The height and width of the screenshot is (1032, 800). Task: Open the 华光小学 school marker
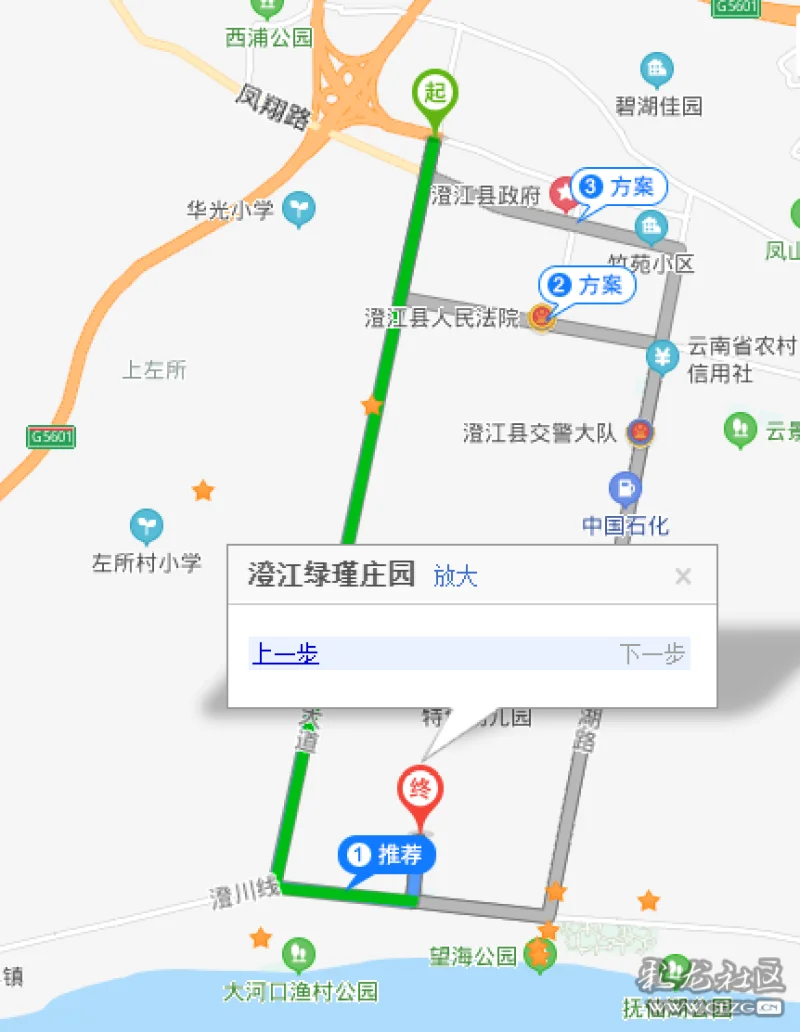[298, 209]
